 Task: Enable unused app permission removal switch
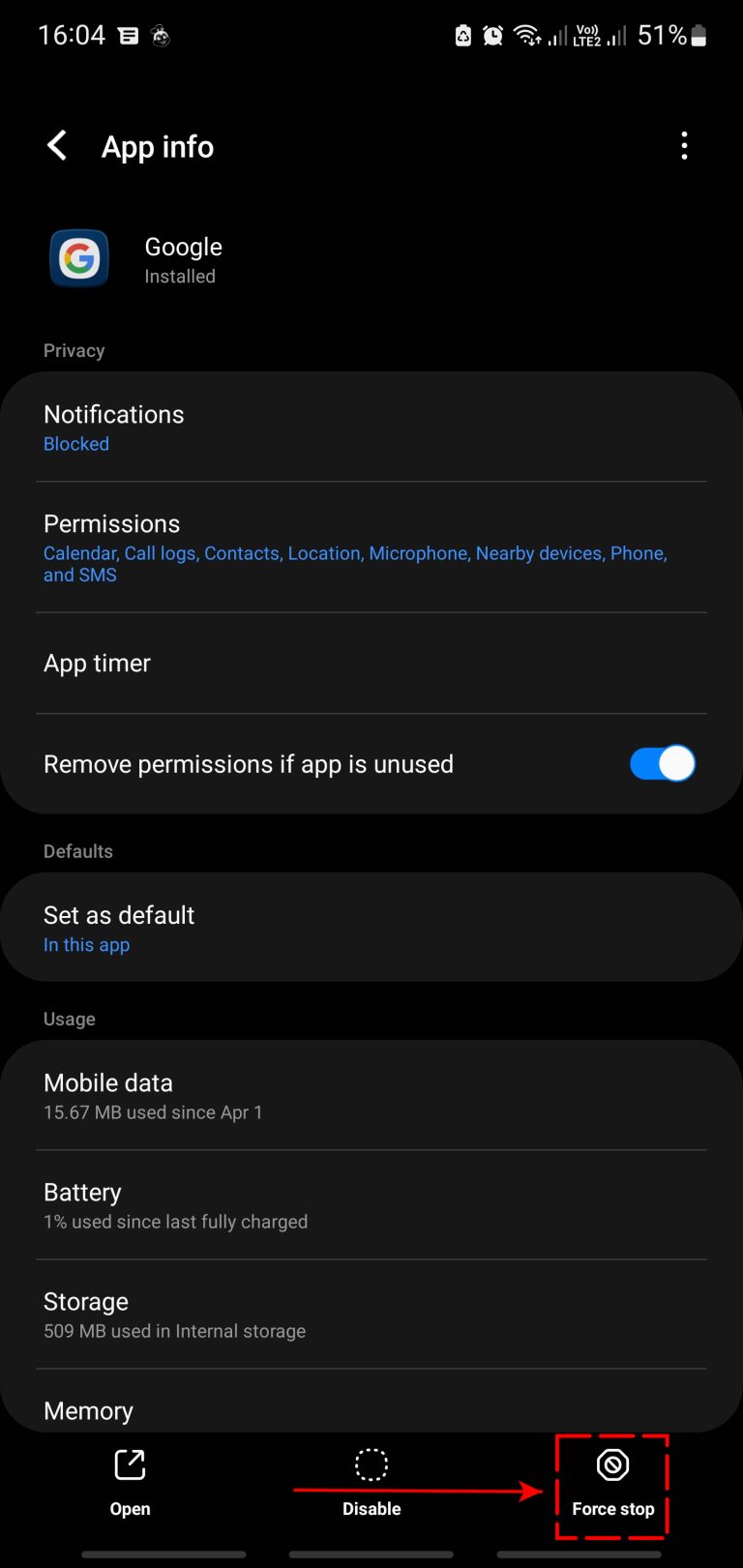[x=662, y=763]
